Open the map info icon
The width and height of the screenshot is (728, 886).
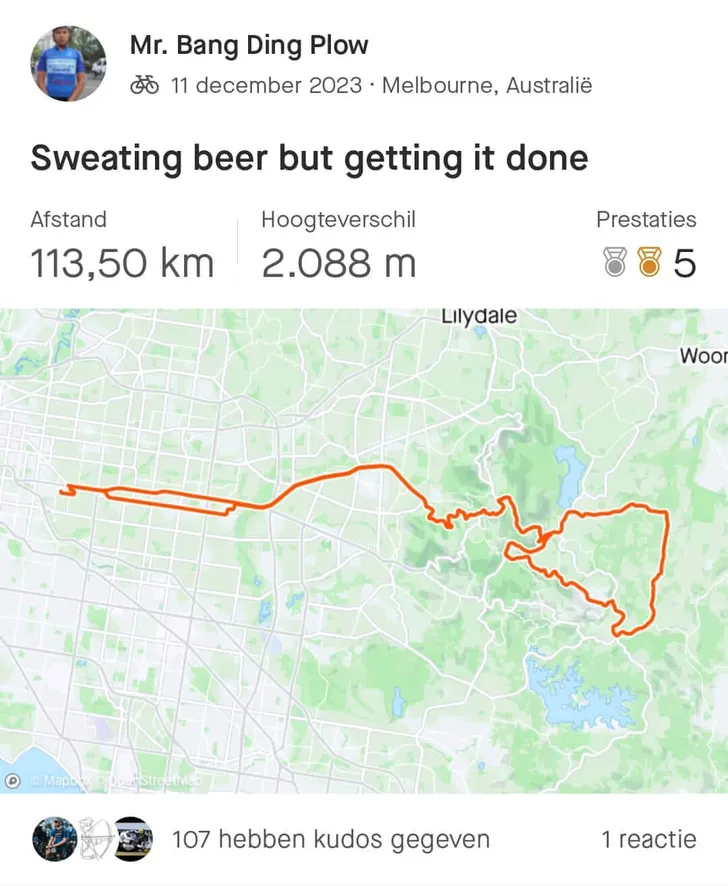(13, 780)
